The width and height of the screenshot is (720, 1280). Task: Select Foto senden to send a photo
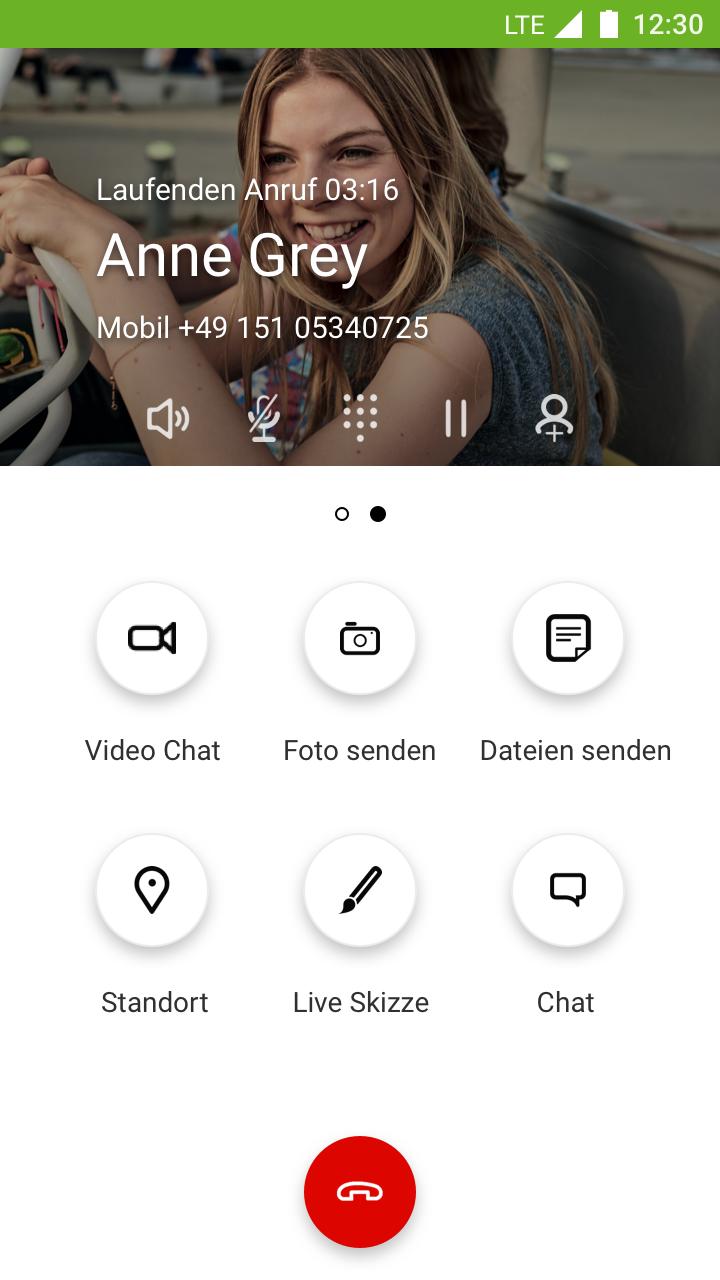click(360, 637)
